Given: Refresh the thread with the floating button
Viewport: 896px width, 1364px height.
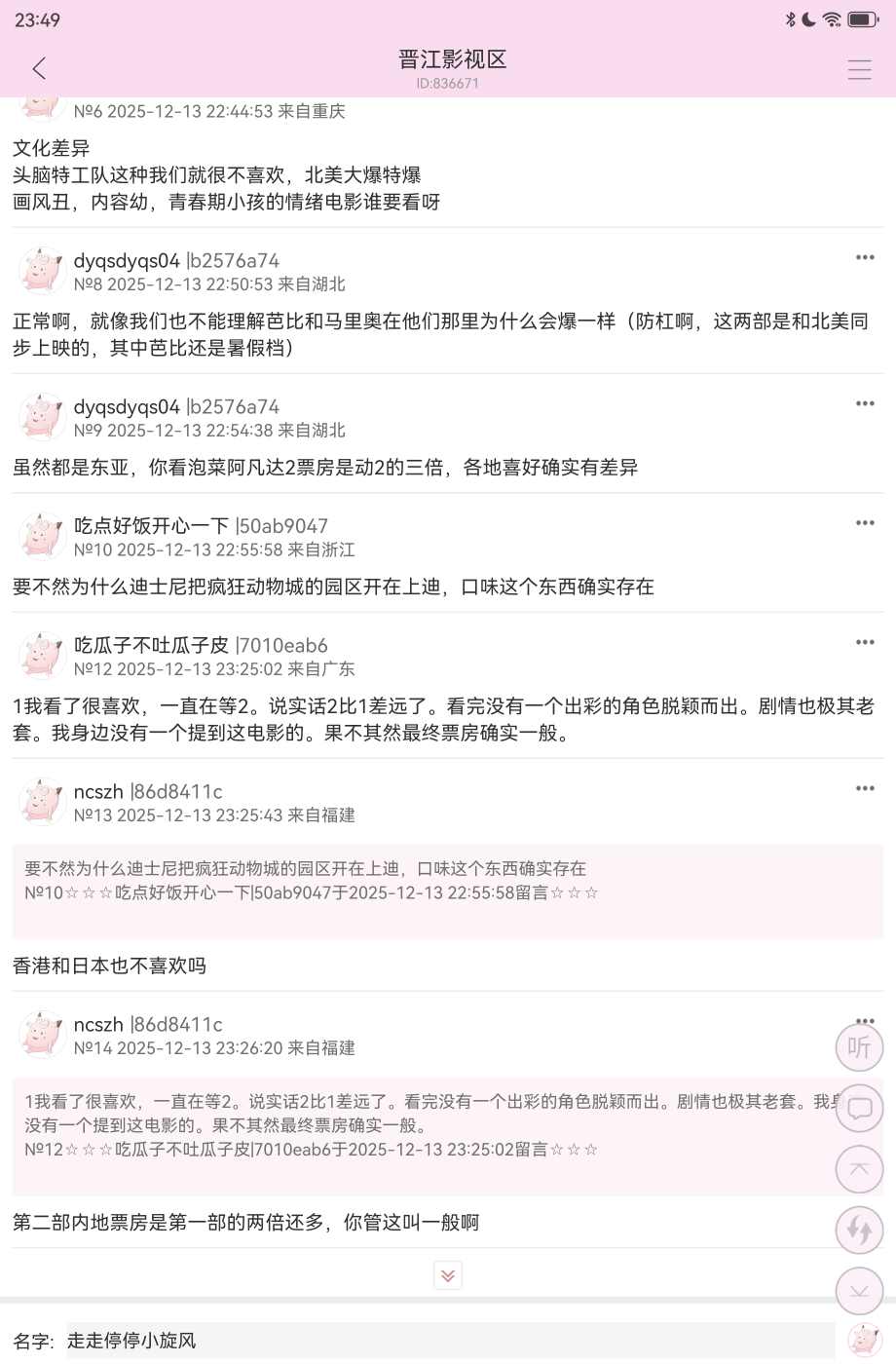Looking at the screenshot, I should [x=859, y=1230].
